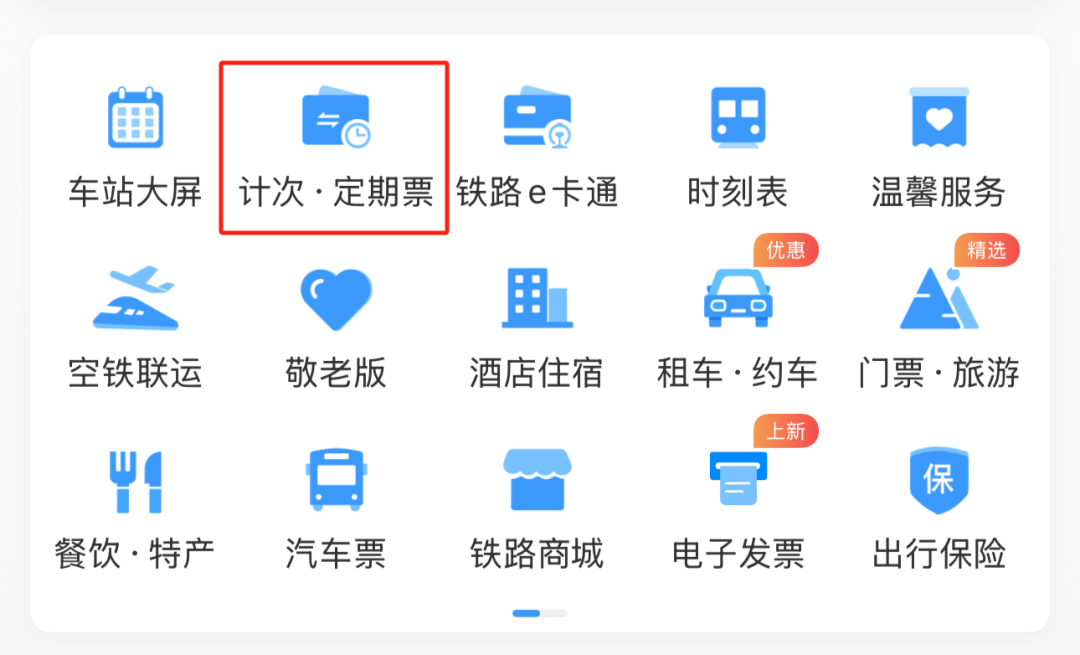Open 电子发票 e-invoice
This screenshot has width=1080, height=655.
pyautogui.click(x=737, y=507)
